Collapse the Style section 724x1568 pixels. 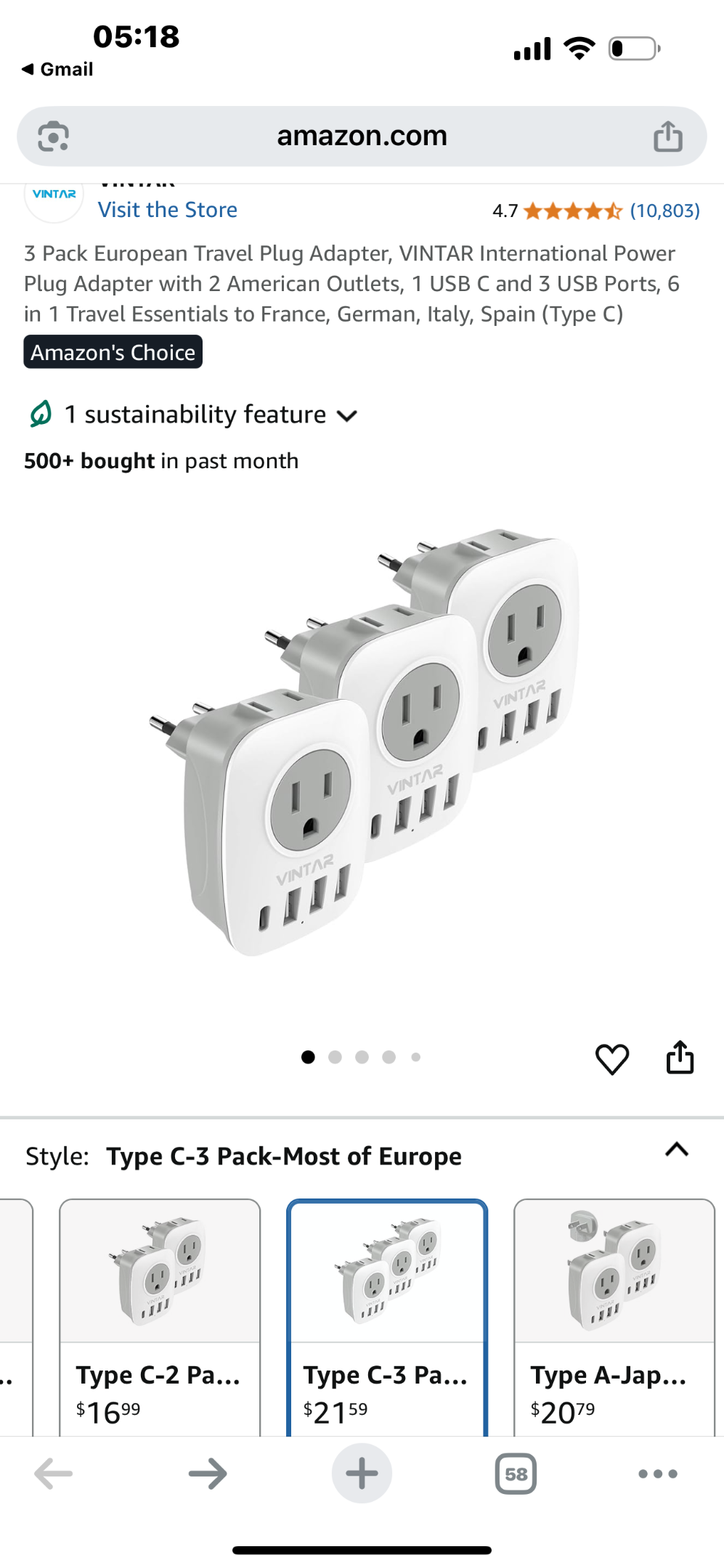click(677, 1150)
